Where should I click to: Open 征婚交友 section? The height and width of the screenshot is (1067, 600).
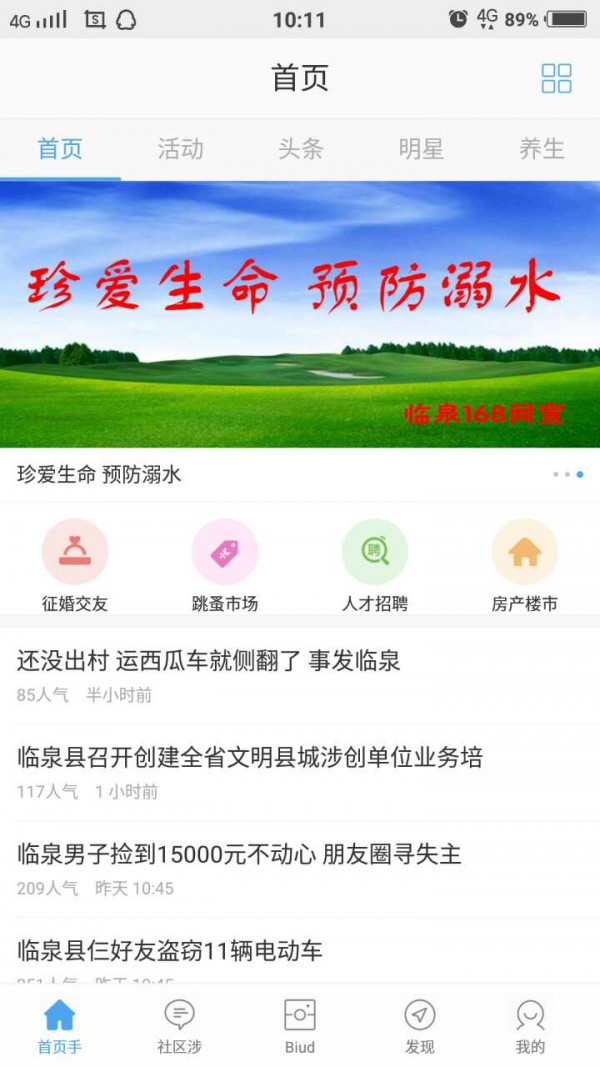(75, 565)
